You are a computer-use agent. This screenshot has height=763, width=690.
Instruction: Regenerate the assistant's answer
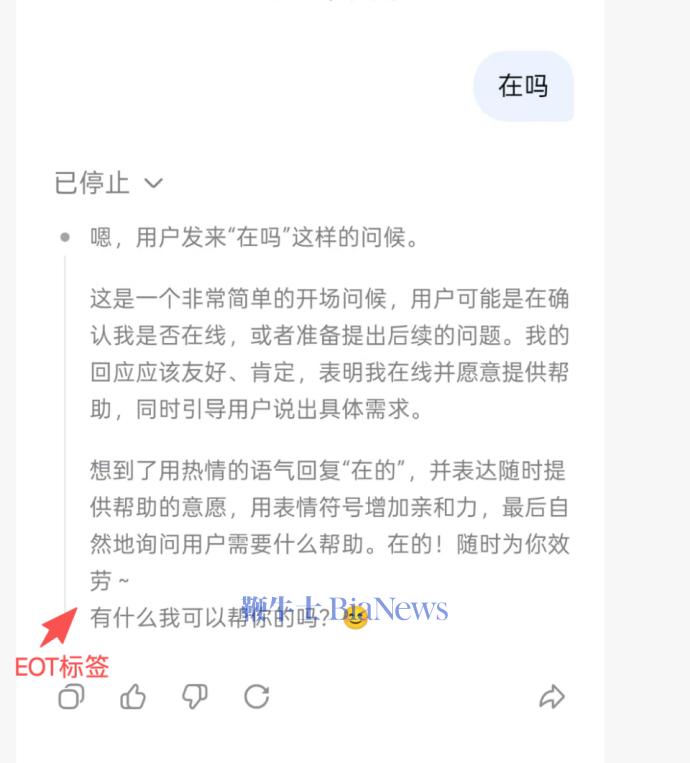pos(257,696)
